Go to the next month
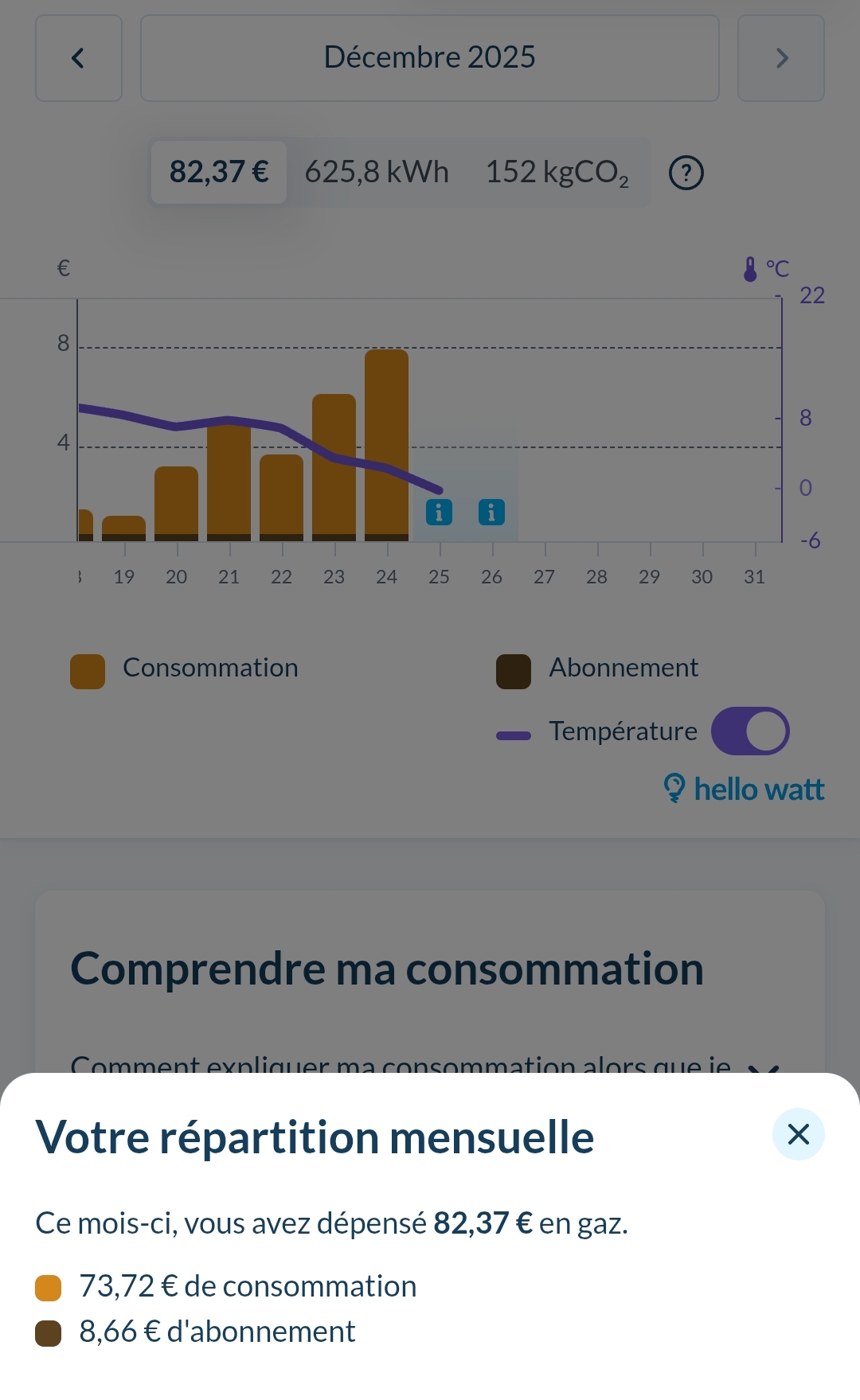 [x=781, y=58]
